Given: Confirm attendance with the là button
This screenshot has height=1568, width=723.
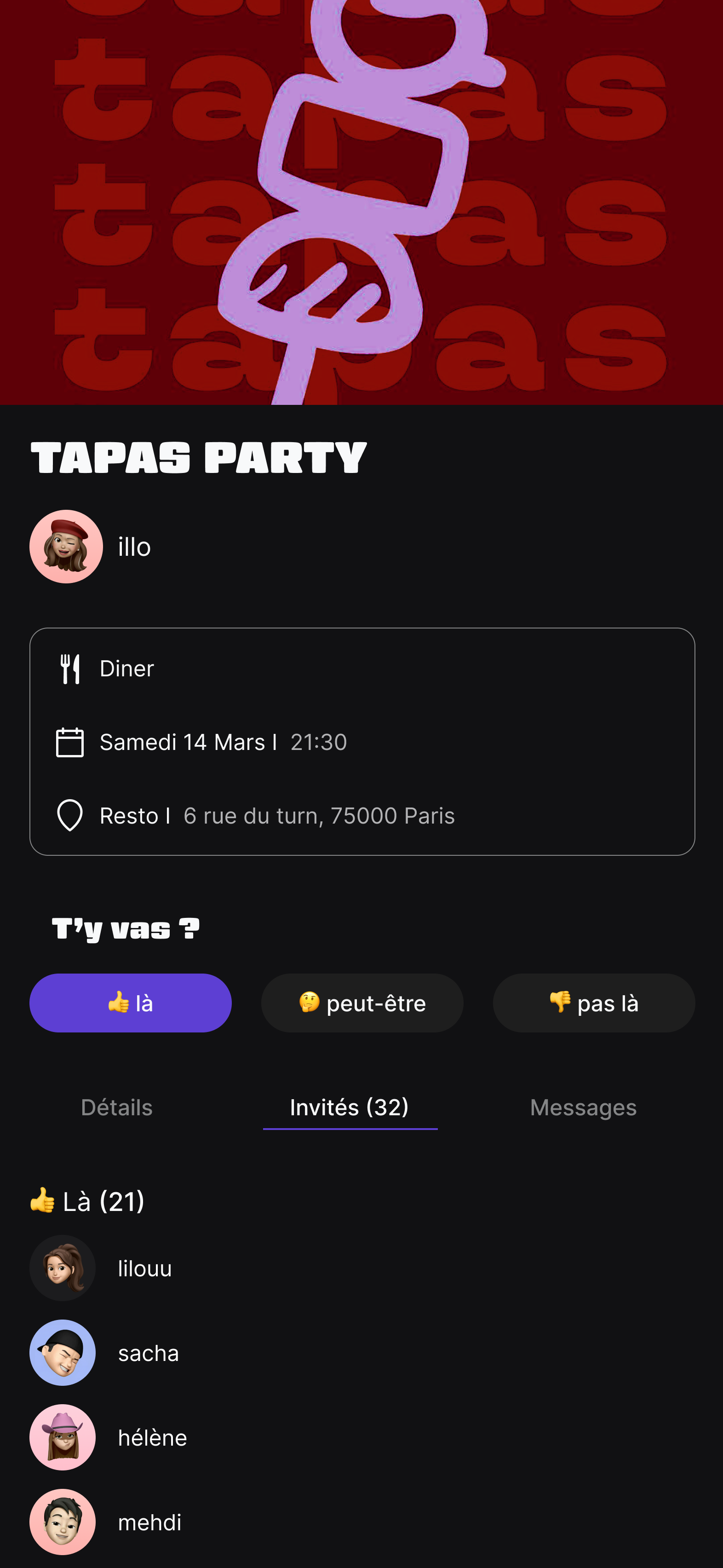Looking at the screenshot, I should (130, 1003).
